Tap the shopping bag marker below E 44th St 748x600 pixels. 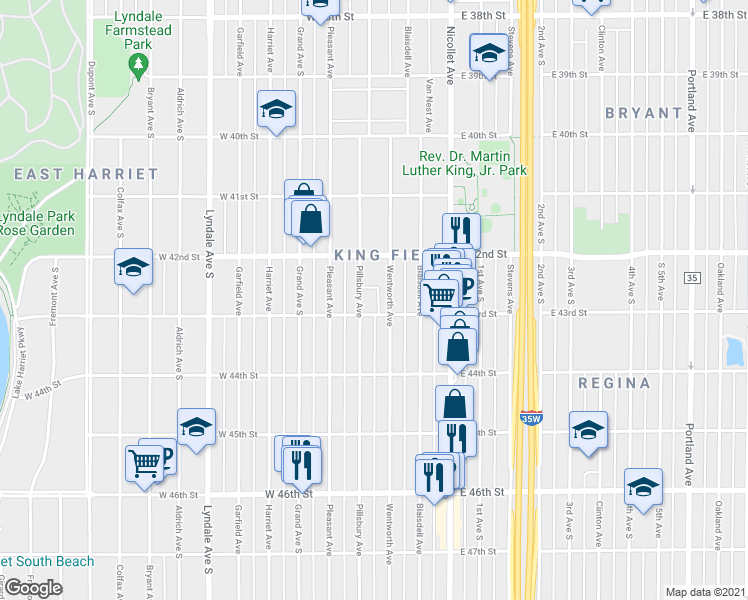455,403
